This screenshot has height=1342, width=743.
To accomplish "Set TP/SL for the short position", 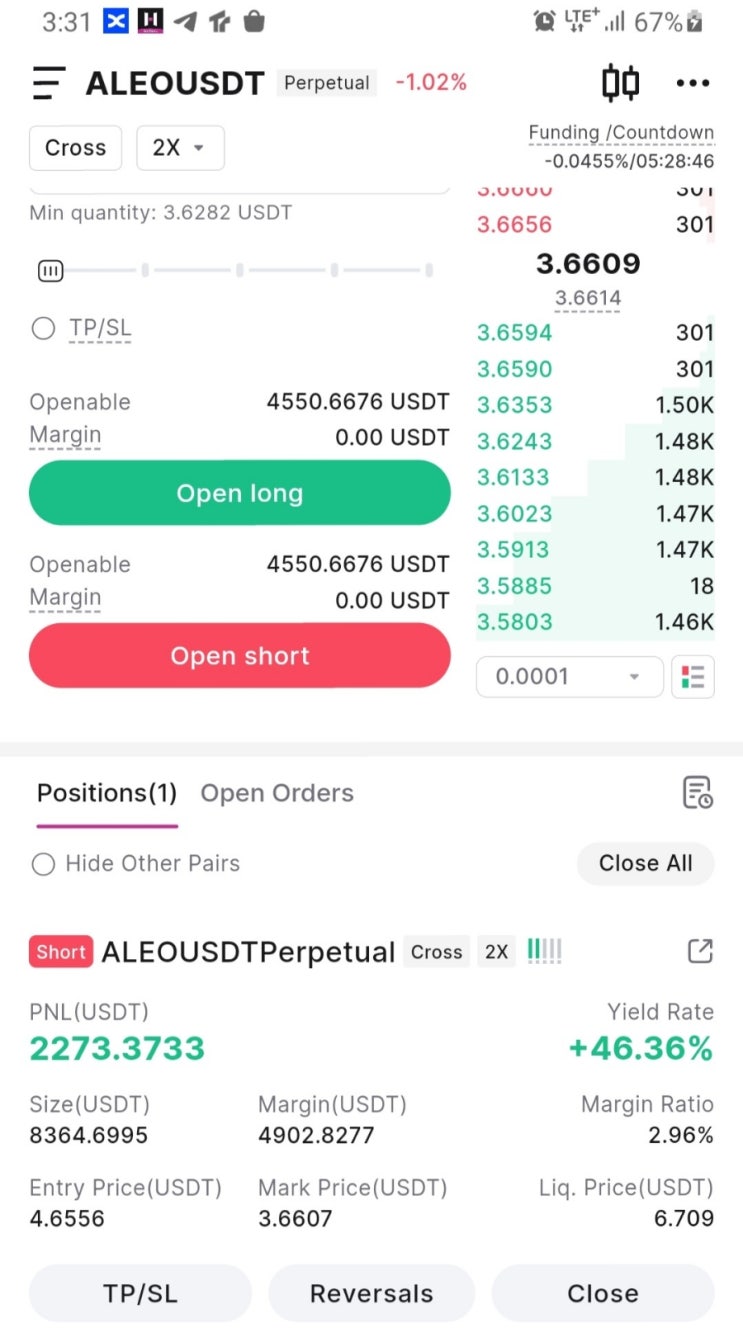I will (x=140, y=1293).
